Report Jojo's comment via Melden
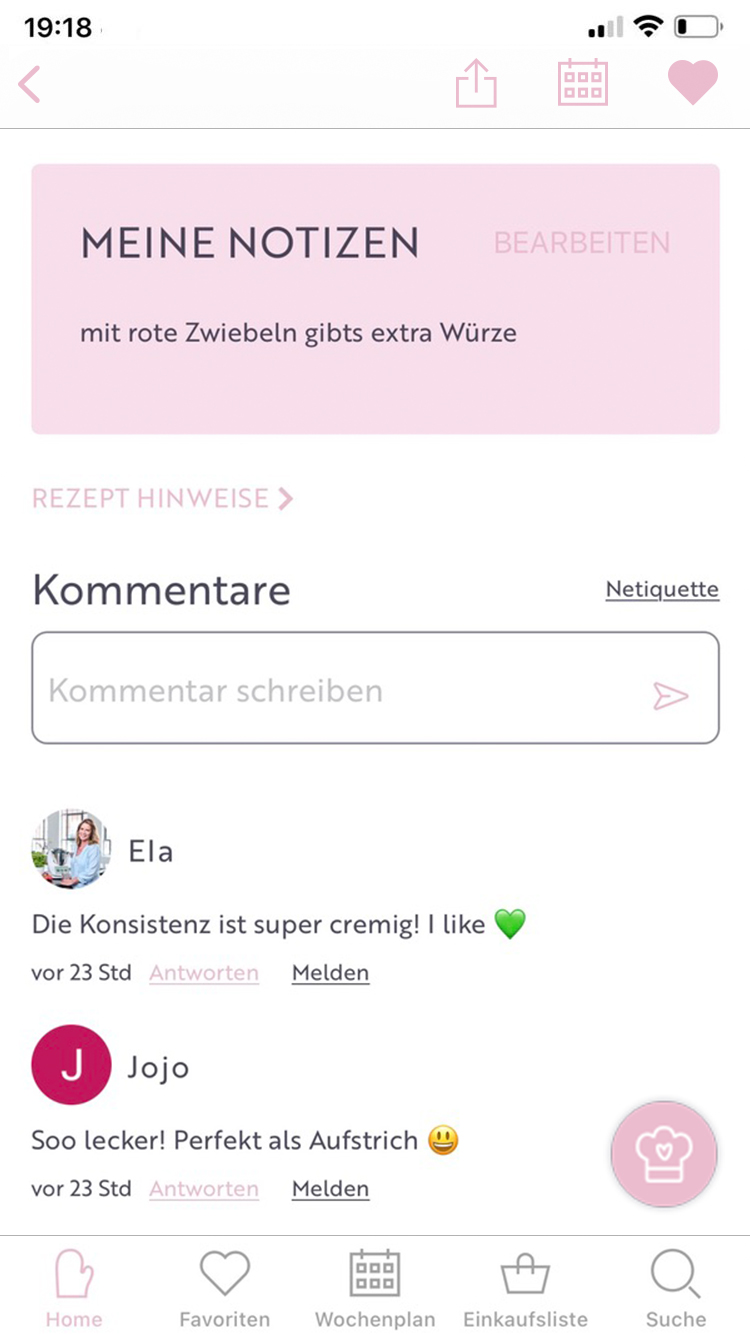This screenshot has width=750, height=1334. [x=330, y=1189]
